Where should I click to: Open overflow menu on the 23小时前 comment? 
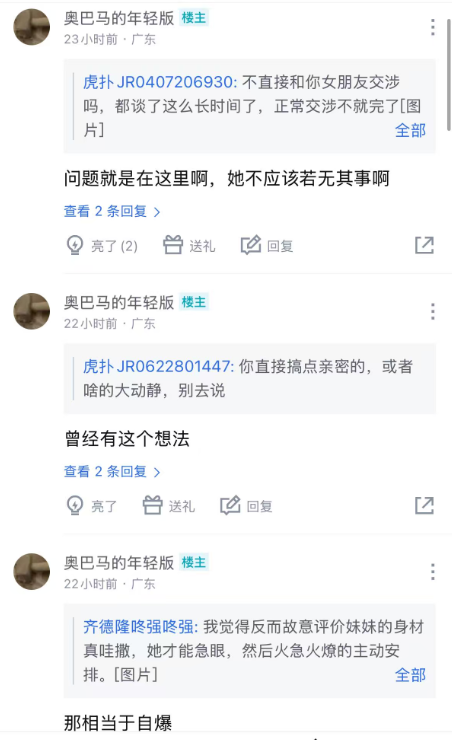[x=432, y=28]
